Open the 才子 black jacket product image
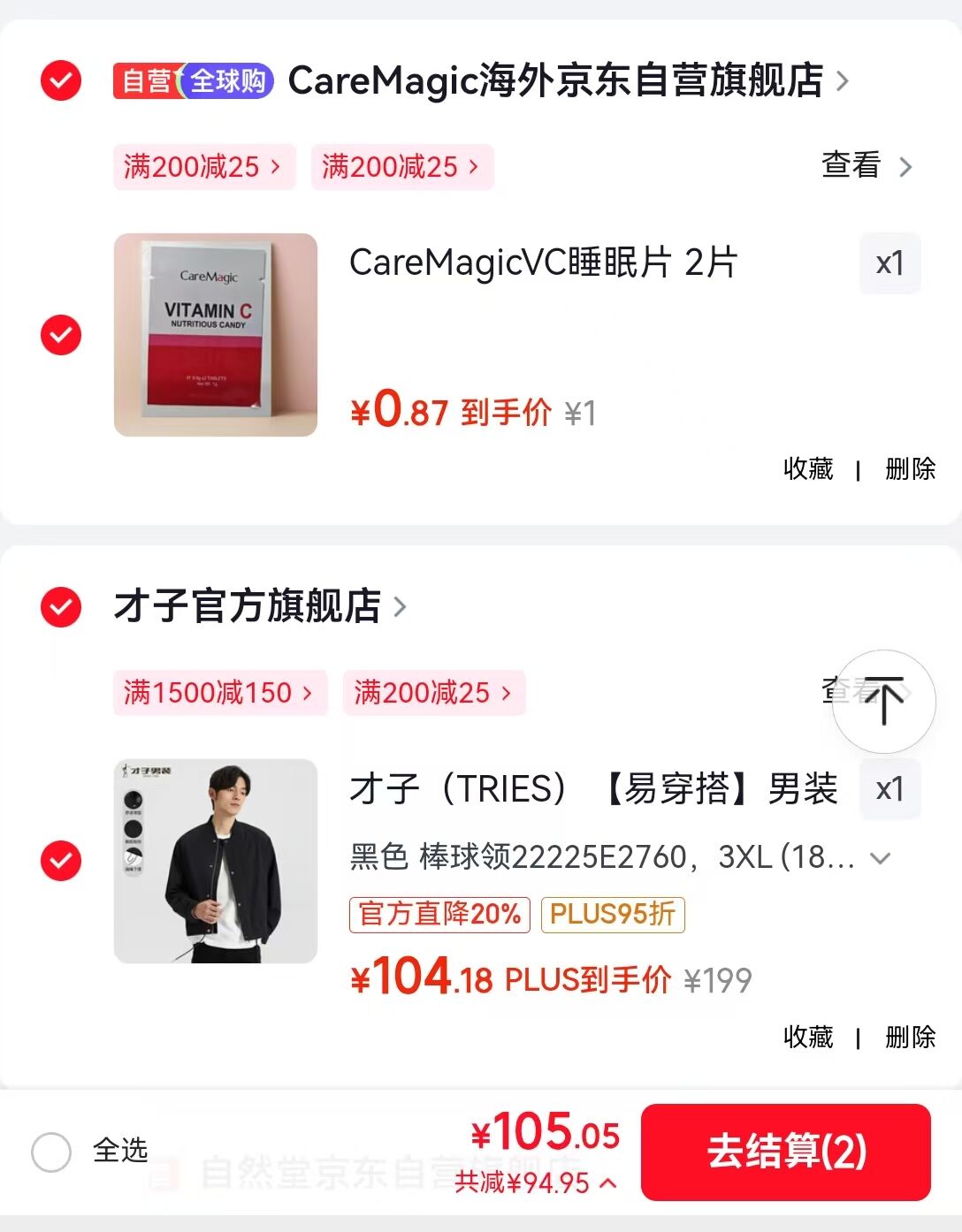Screen dimensions: 962x1232 [216, 861]
